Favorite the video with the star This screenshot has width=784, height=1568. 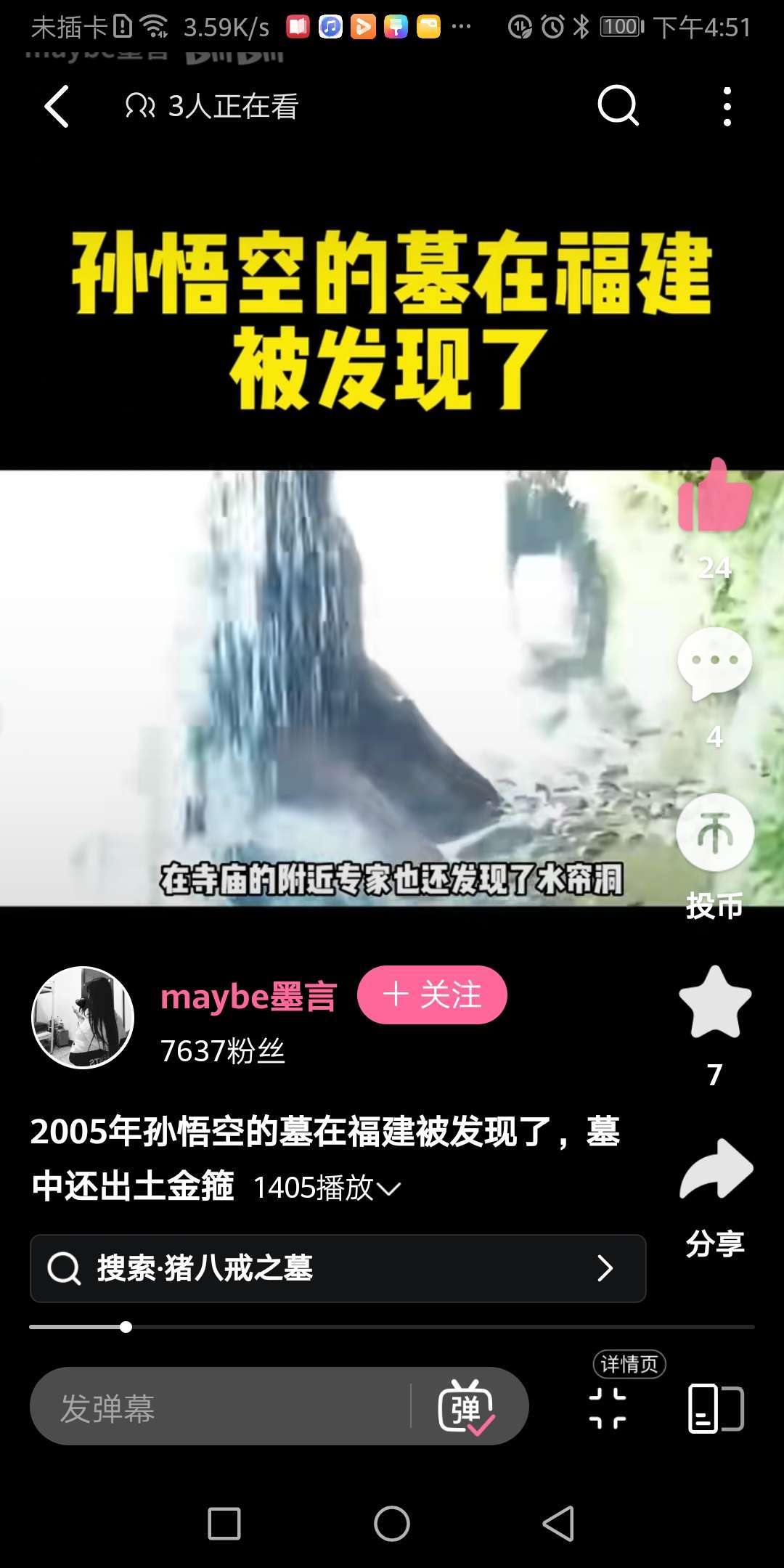coord(714,1003)
